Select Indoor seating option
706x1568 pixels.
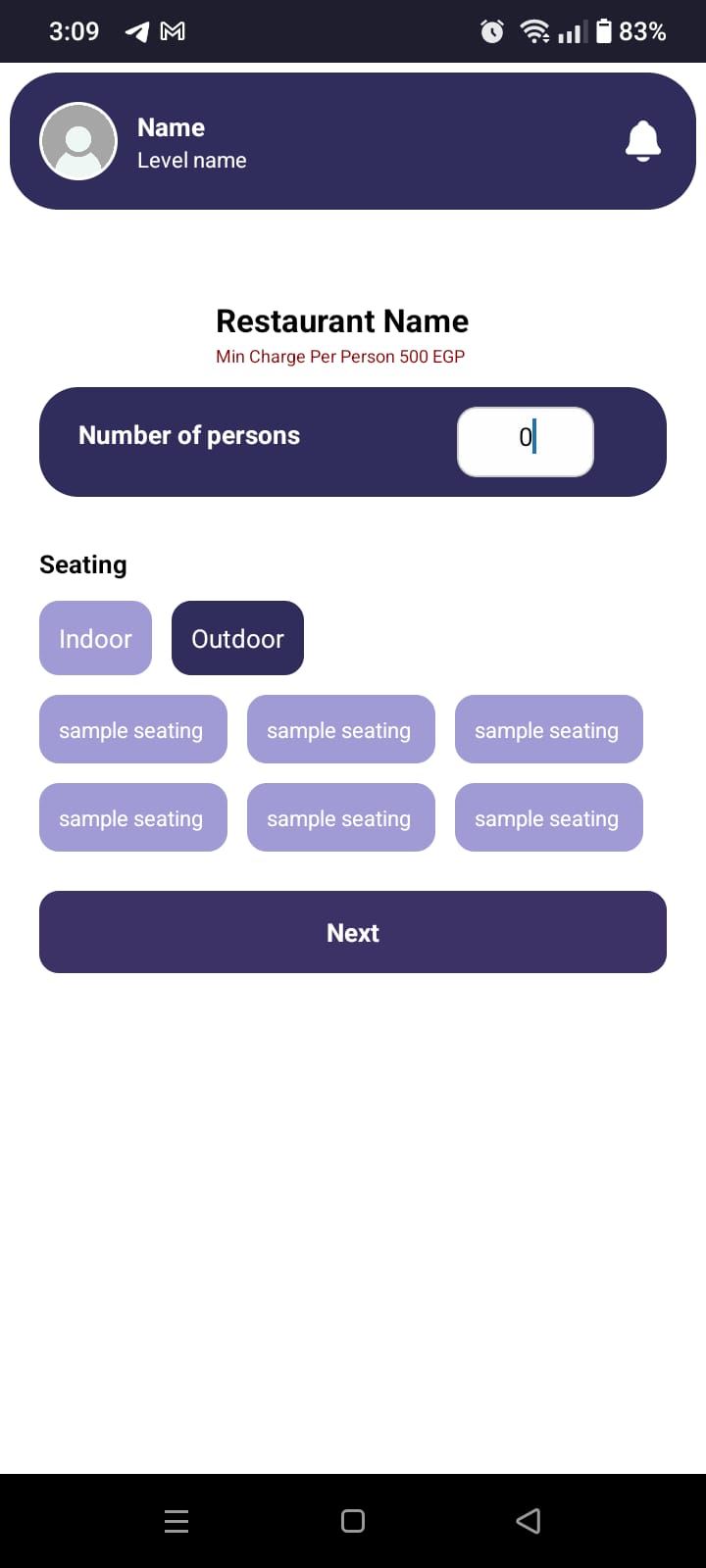click(95, 638)
